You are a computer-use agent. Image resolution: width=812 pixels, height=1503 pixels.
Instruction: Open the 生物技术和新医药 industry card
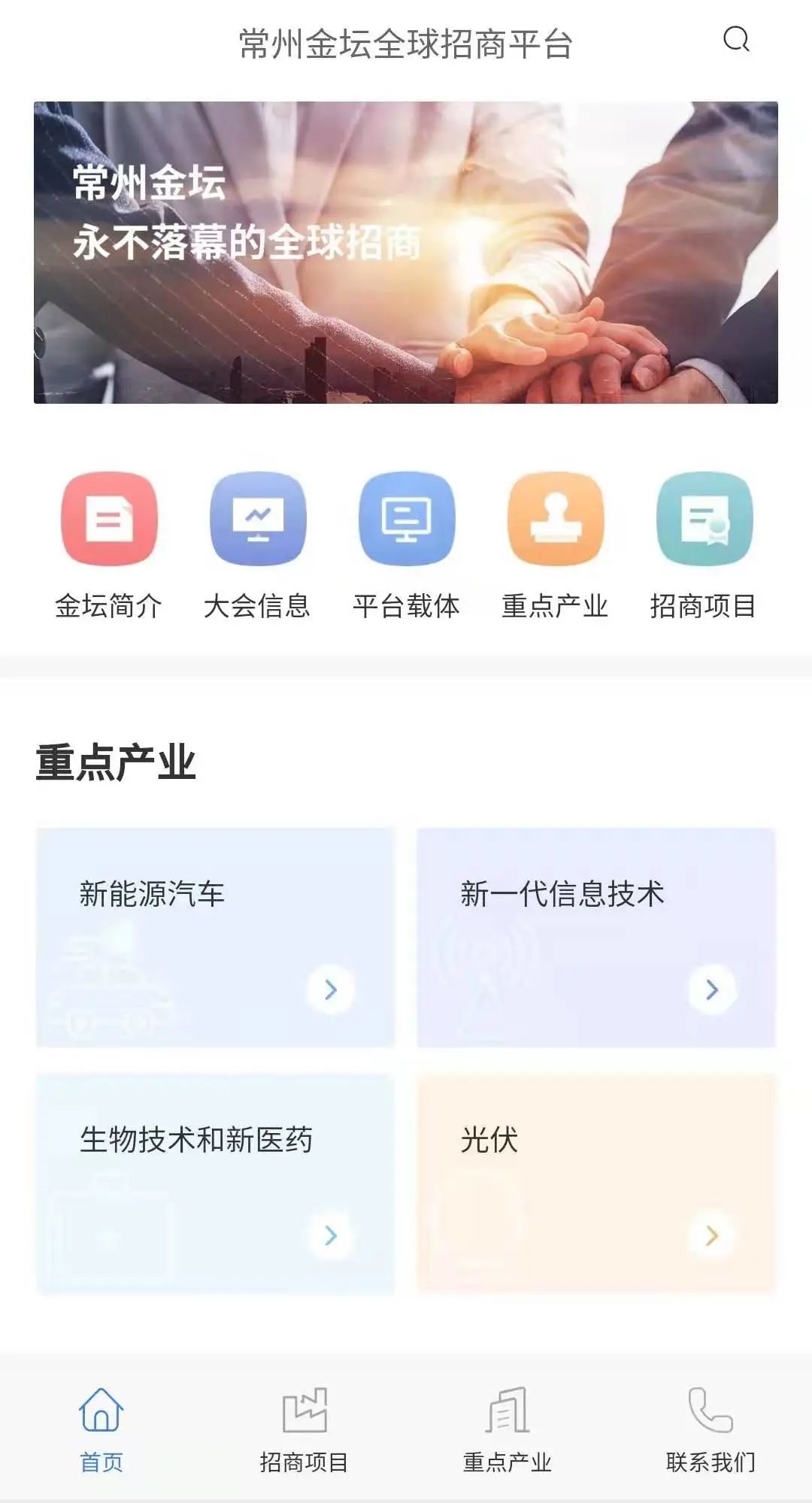pos(216,1183)
